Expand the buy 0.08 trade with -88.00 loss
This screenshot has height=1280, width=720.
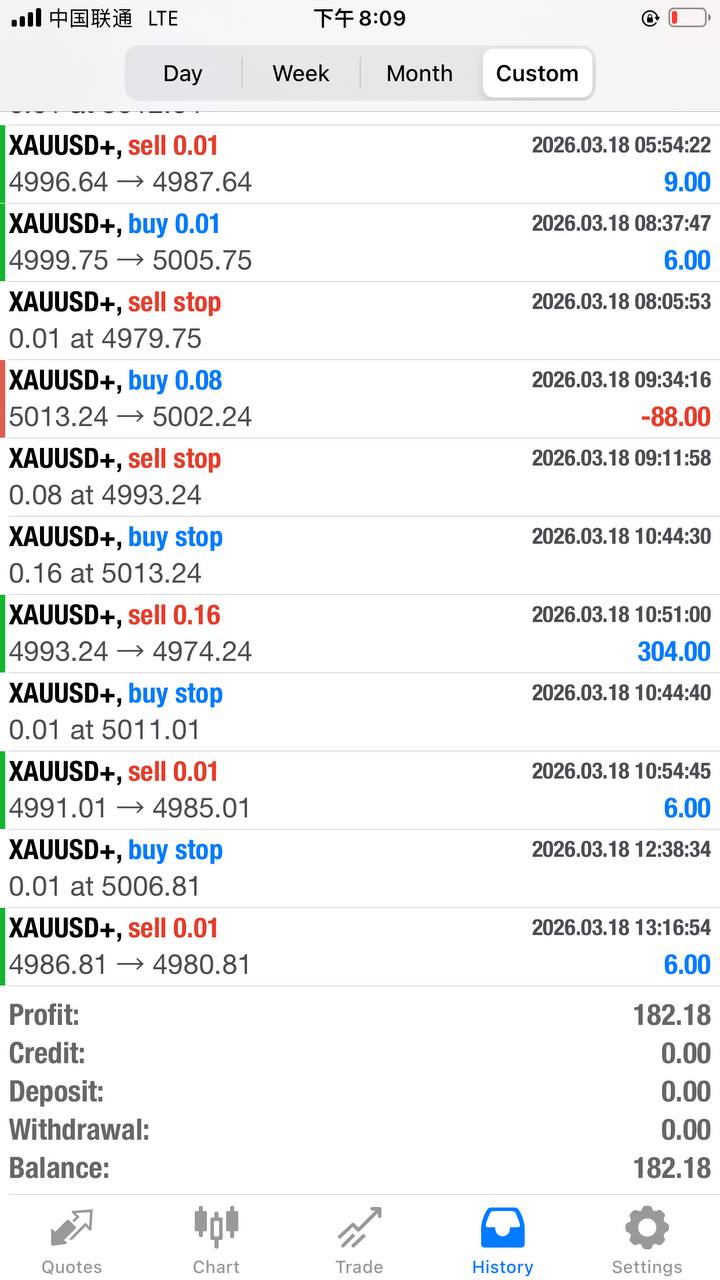(x=360, y=398)
